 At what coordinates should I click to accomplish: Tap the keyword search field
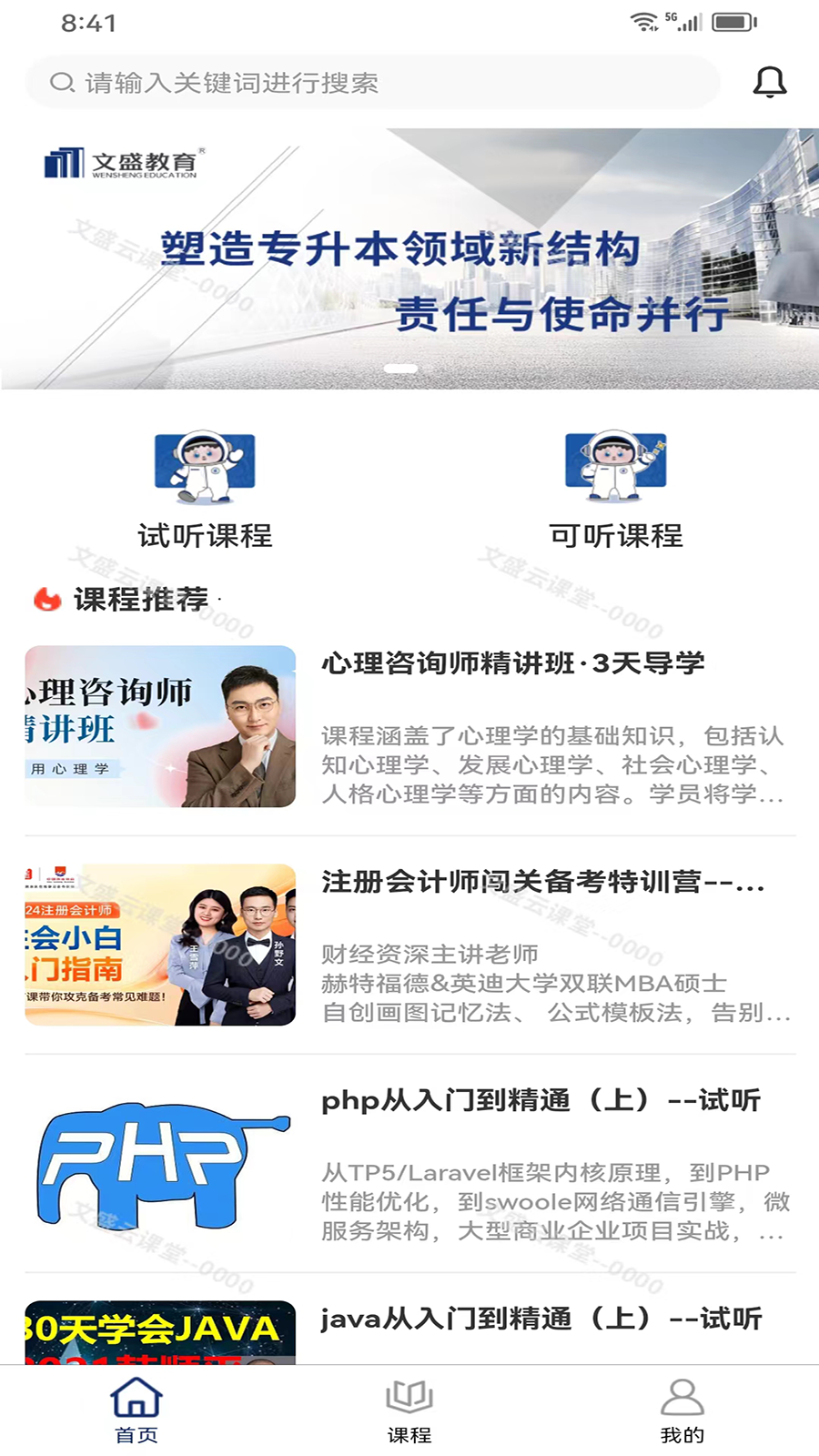tap(373, 83)
